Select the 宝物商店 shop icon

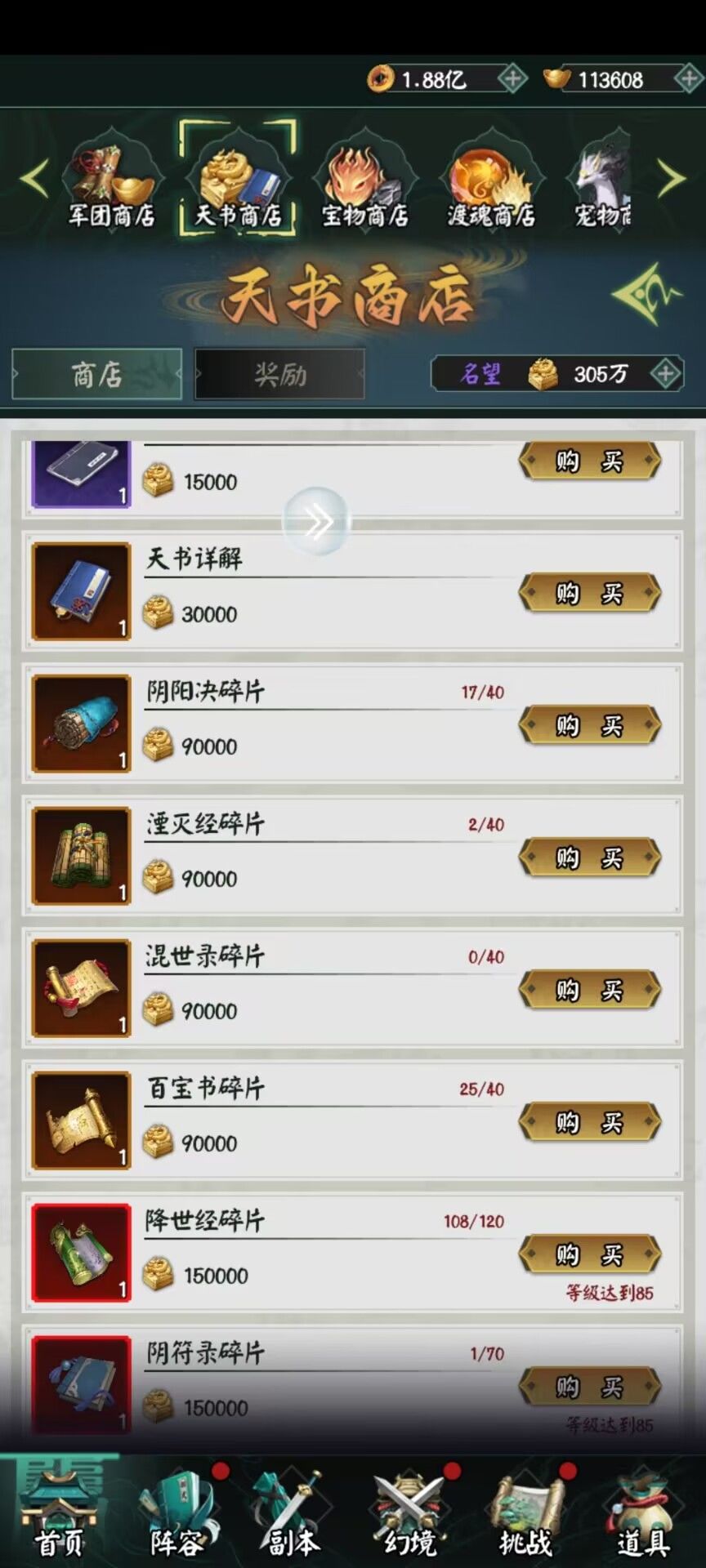[363, 176]
